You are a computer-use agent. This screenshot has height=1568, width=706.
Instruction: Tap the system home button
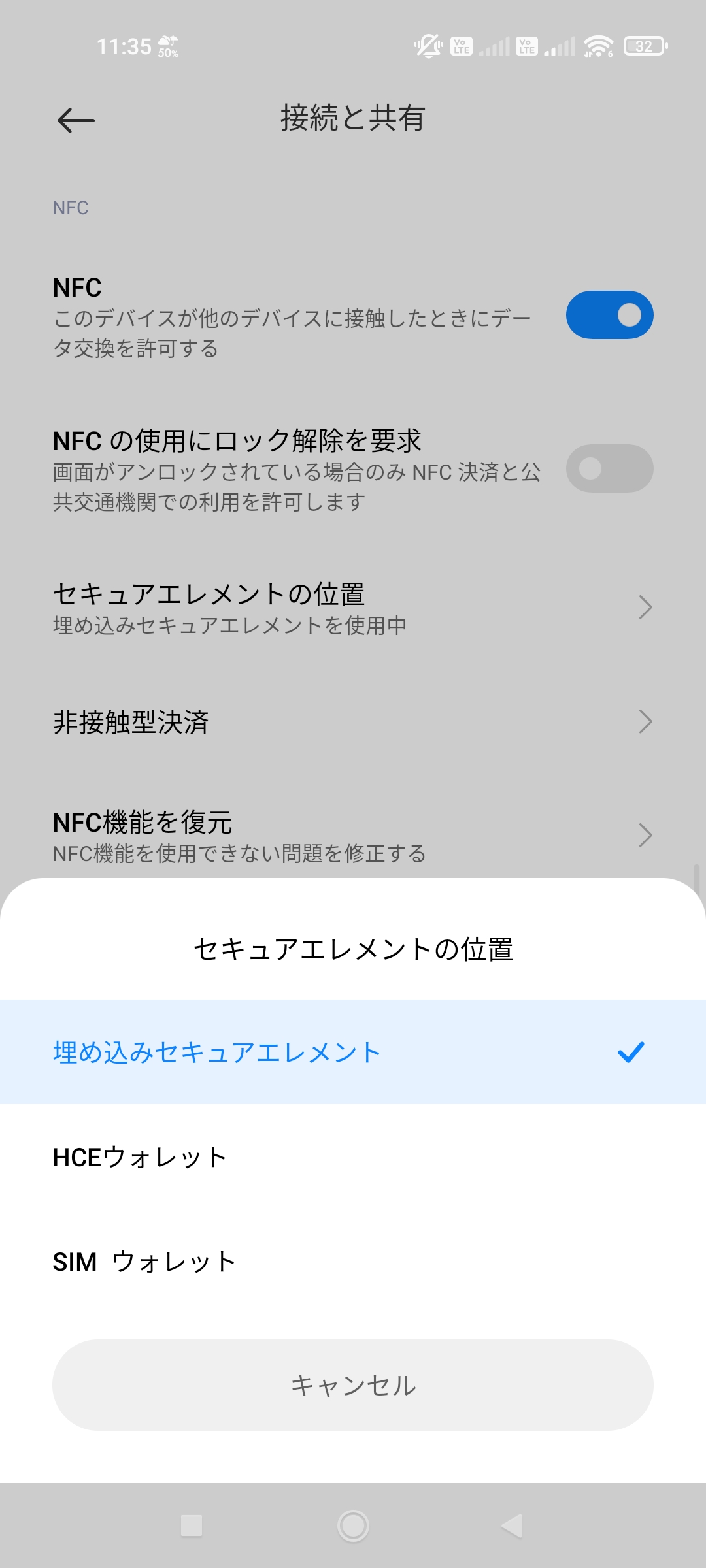click(353, 1526)
